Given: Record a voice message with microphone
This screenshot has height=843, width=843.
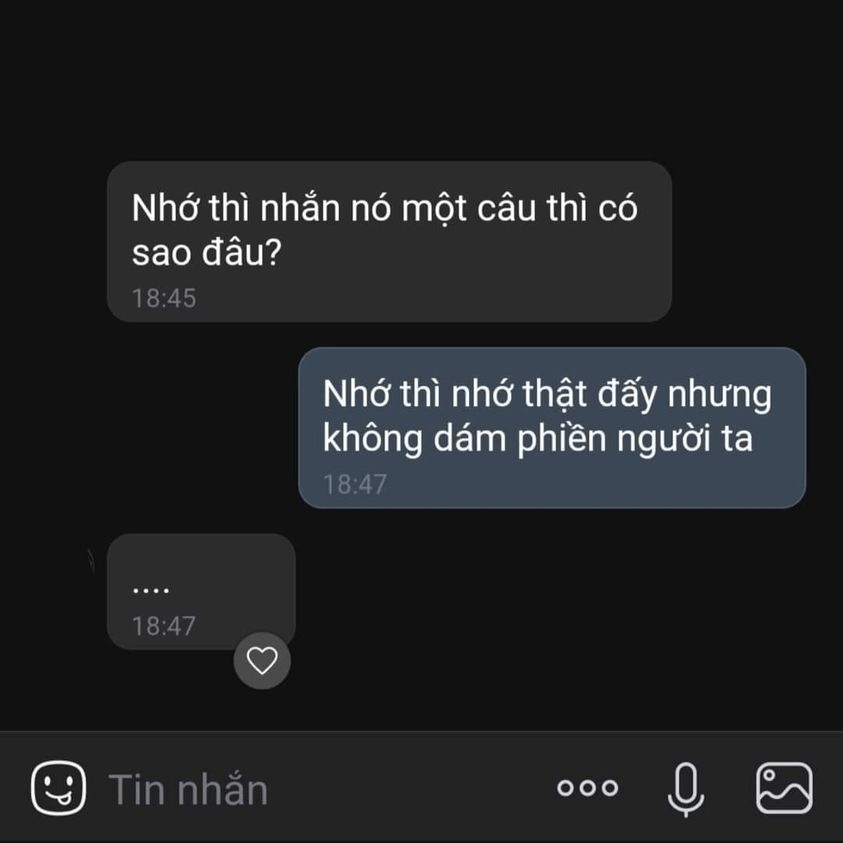Looking at the screenshot, I should pos(685,788).
